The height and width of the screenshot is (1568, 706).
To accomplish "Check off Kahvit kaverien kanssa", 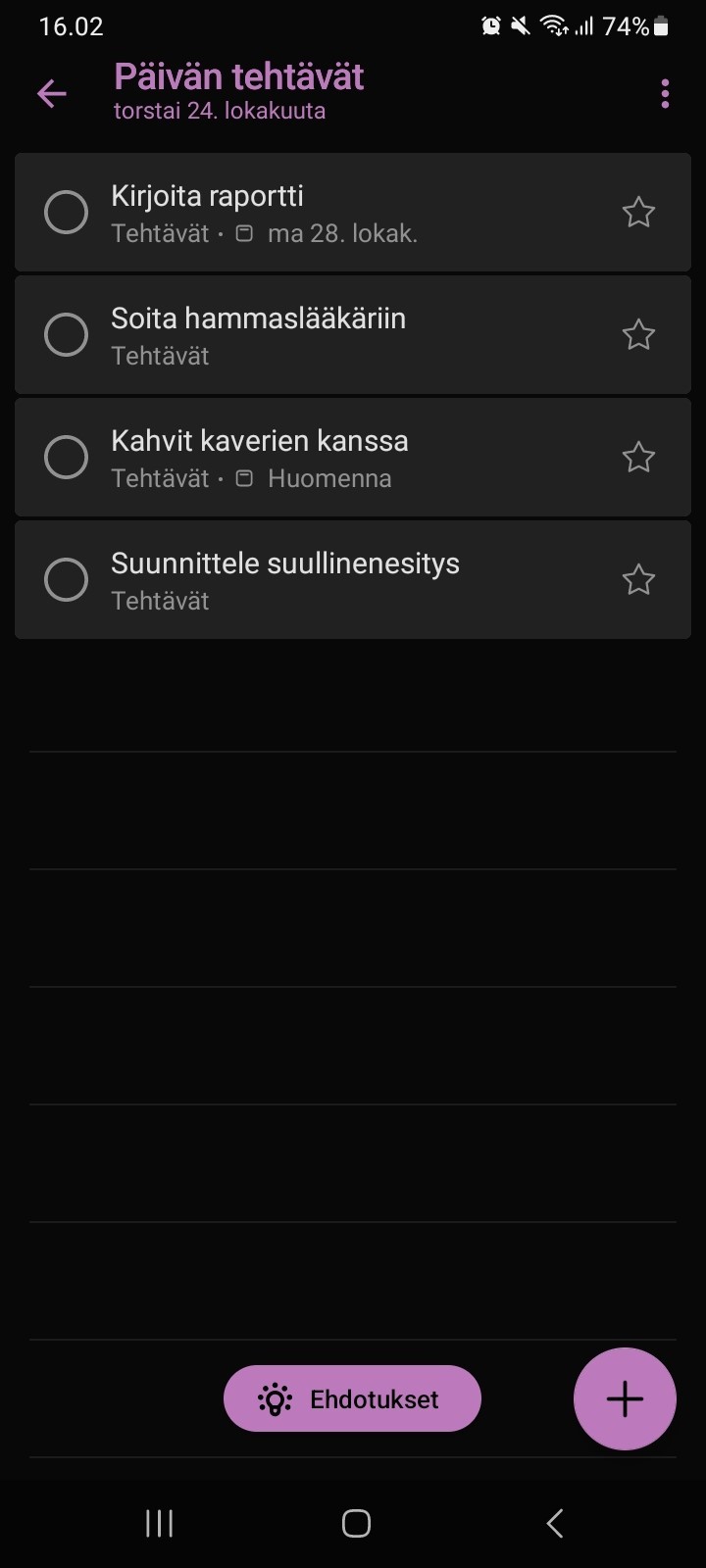I will (67, 458).
